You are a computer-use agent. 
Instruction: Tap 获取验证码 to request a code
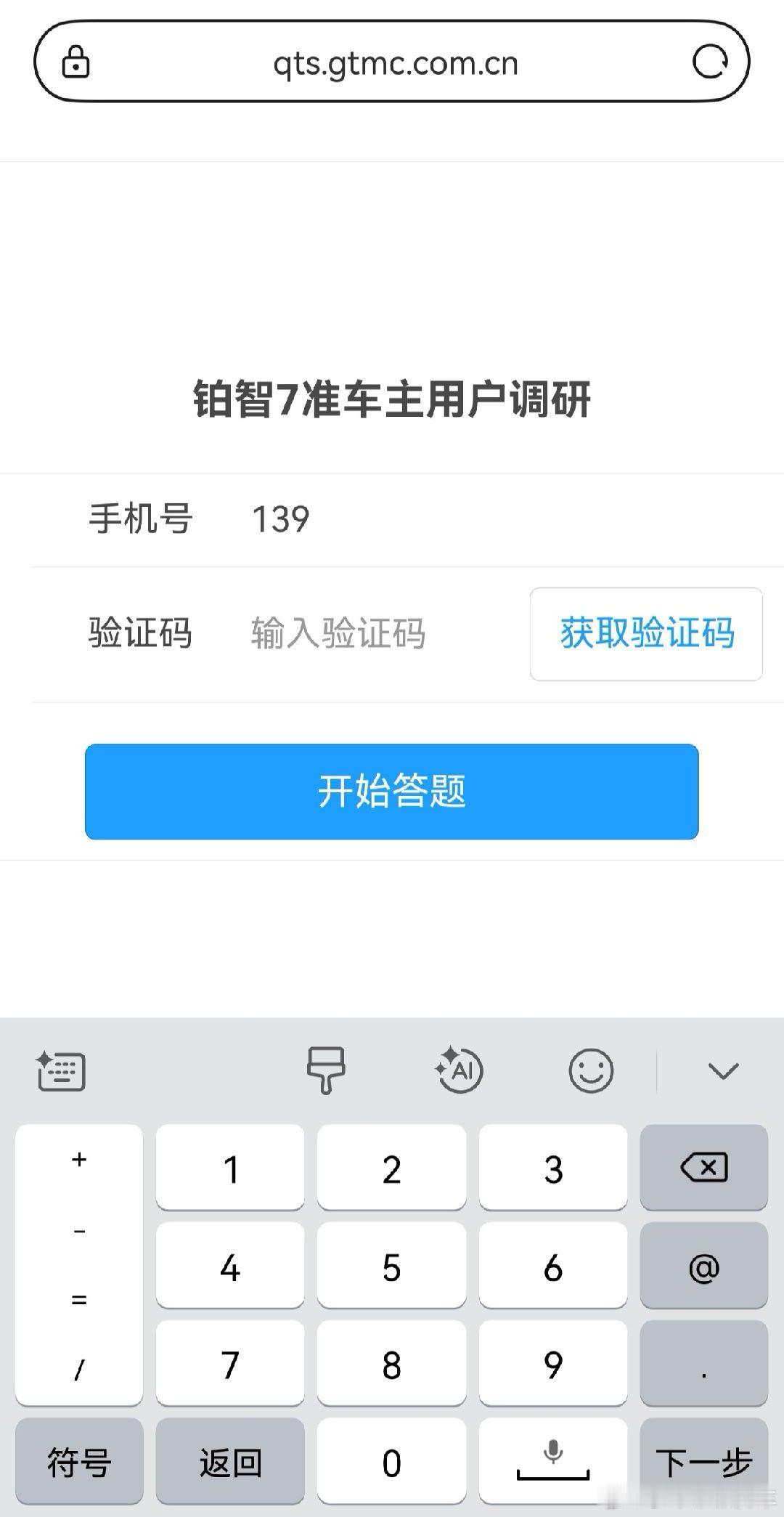pos(645,633)
